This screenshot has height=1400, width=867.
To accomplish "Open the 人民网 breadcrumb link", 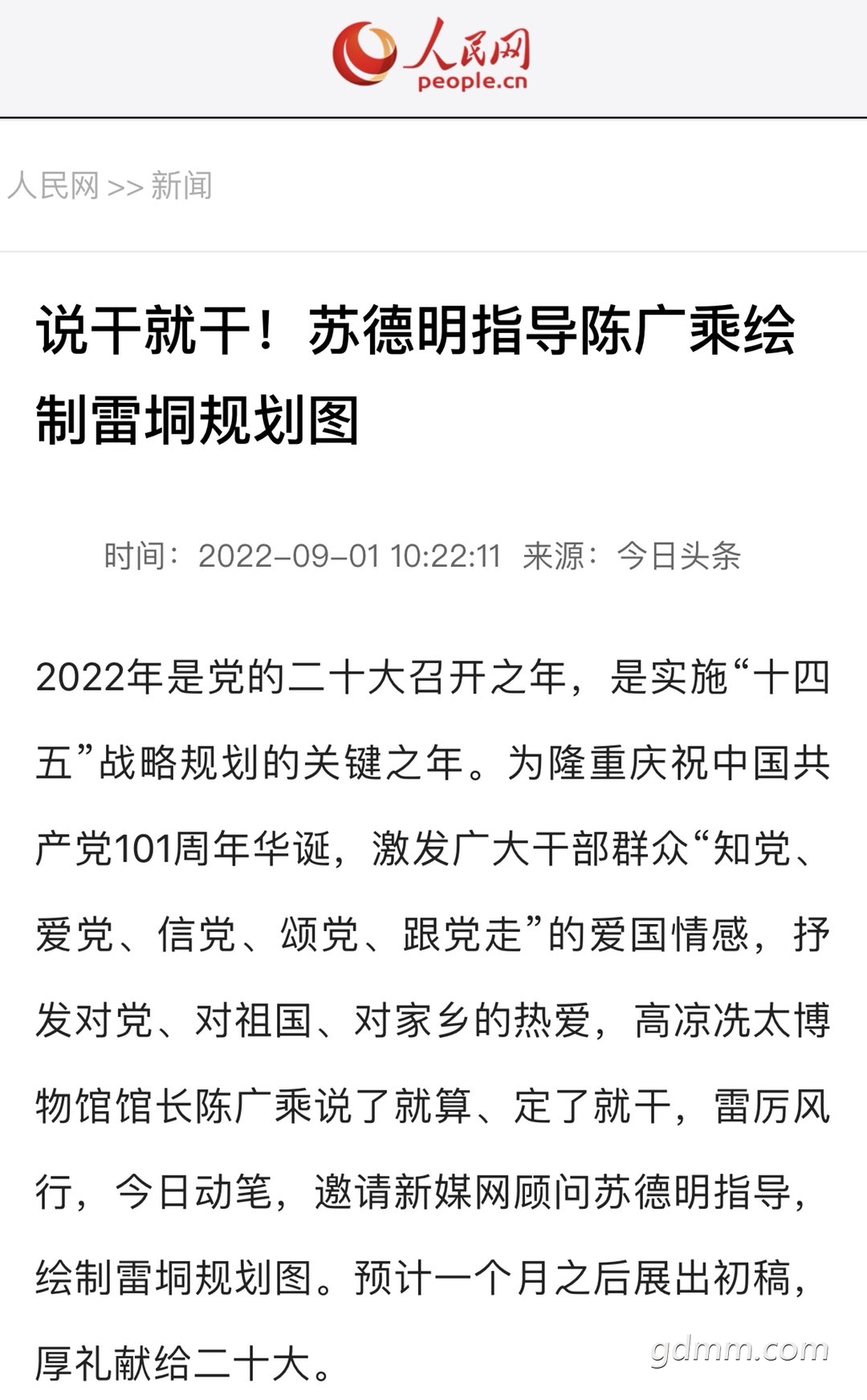I will point(53,186).
